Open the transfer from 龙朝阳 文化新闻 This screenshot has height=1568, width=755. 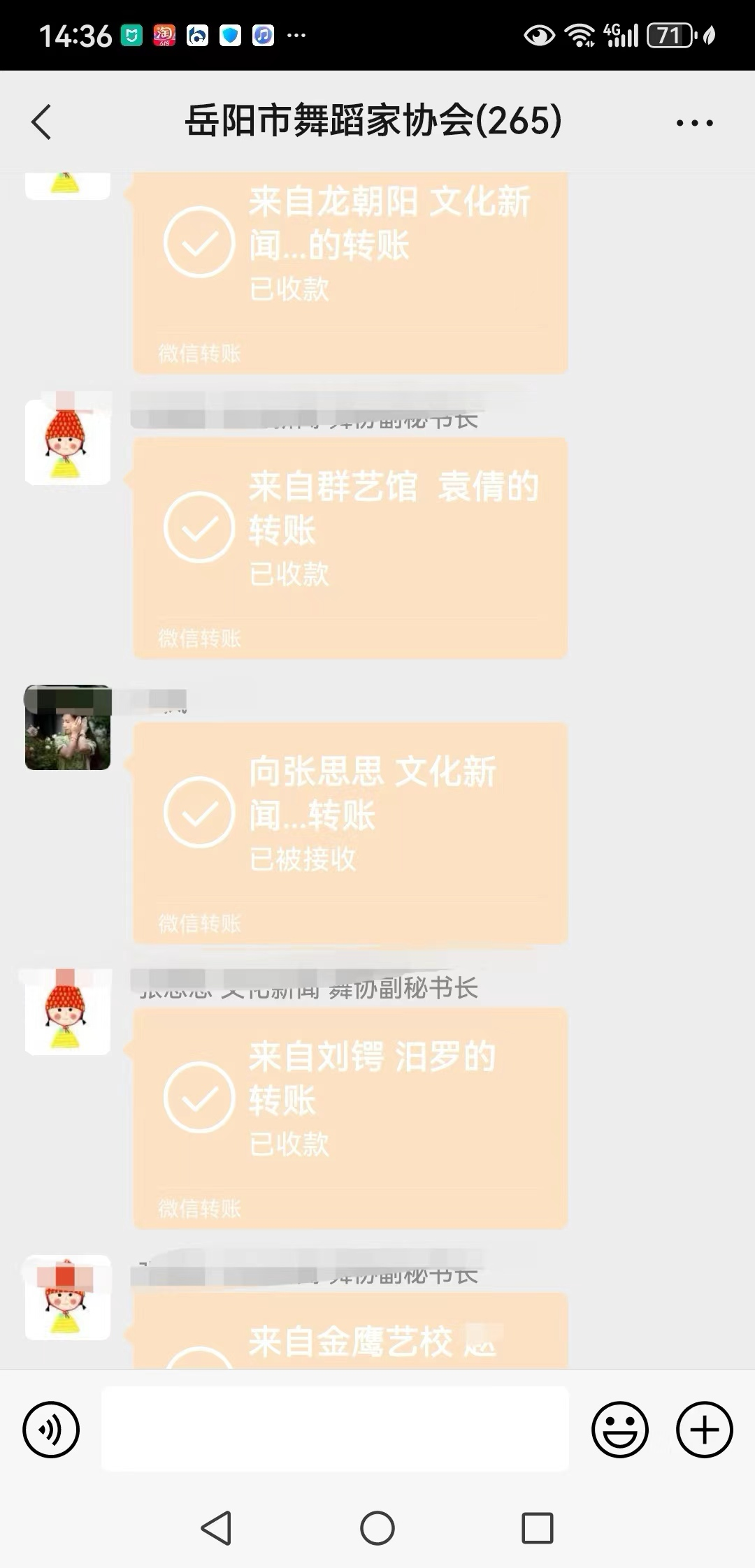350,273
